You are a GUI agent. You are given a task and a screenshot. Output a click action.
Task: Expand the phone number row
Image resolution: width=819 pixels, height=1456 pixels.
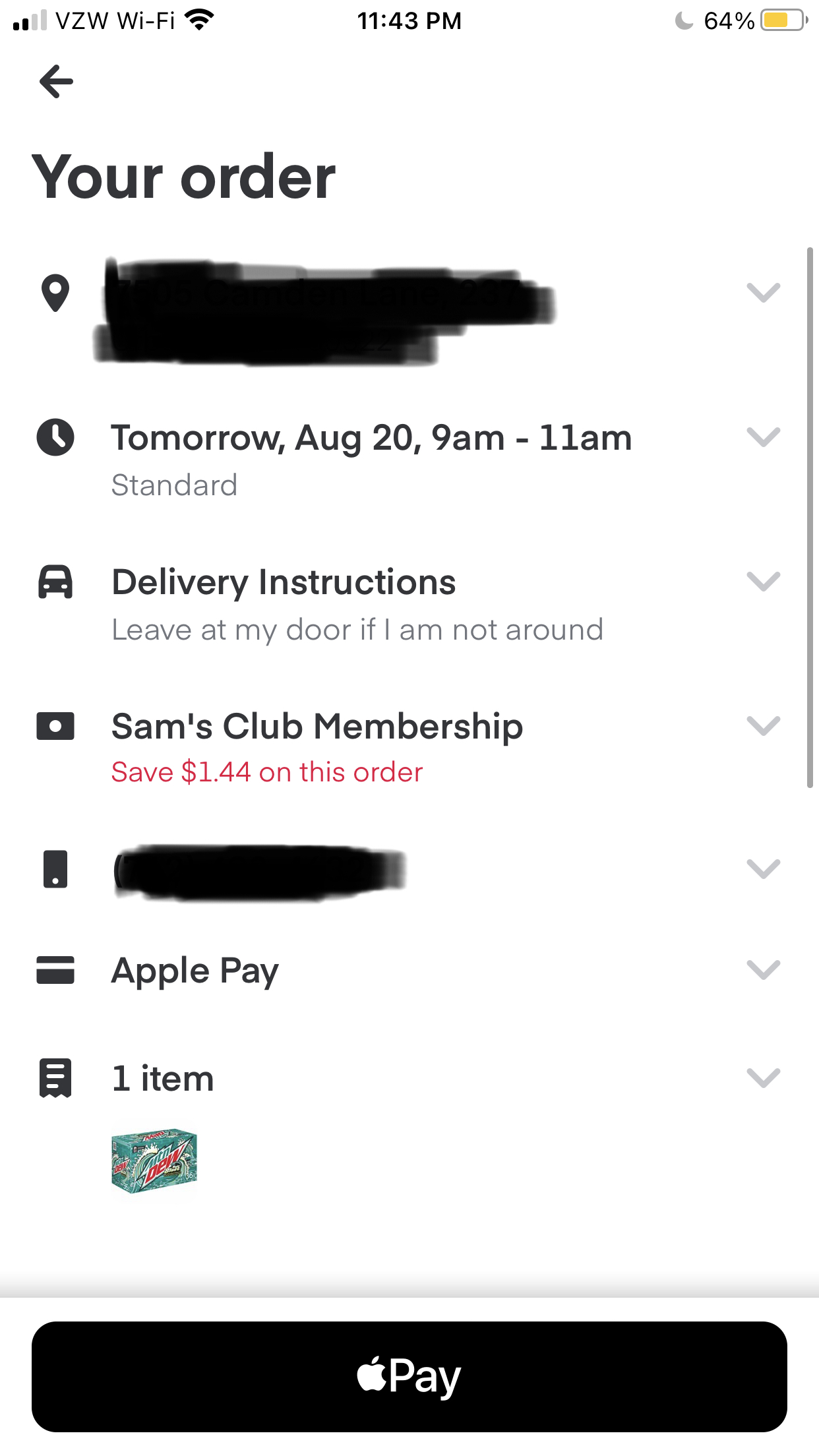(x=409, y=869)
